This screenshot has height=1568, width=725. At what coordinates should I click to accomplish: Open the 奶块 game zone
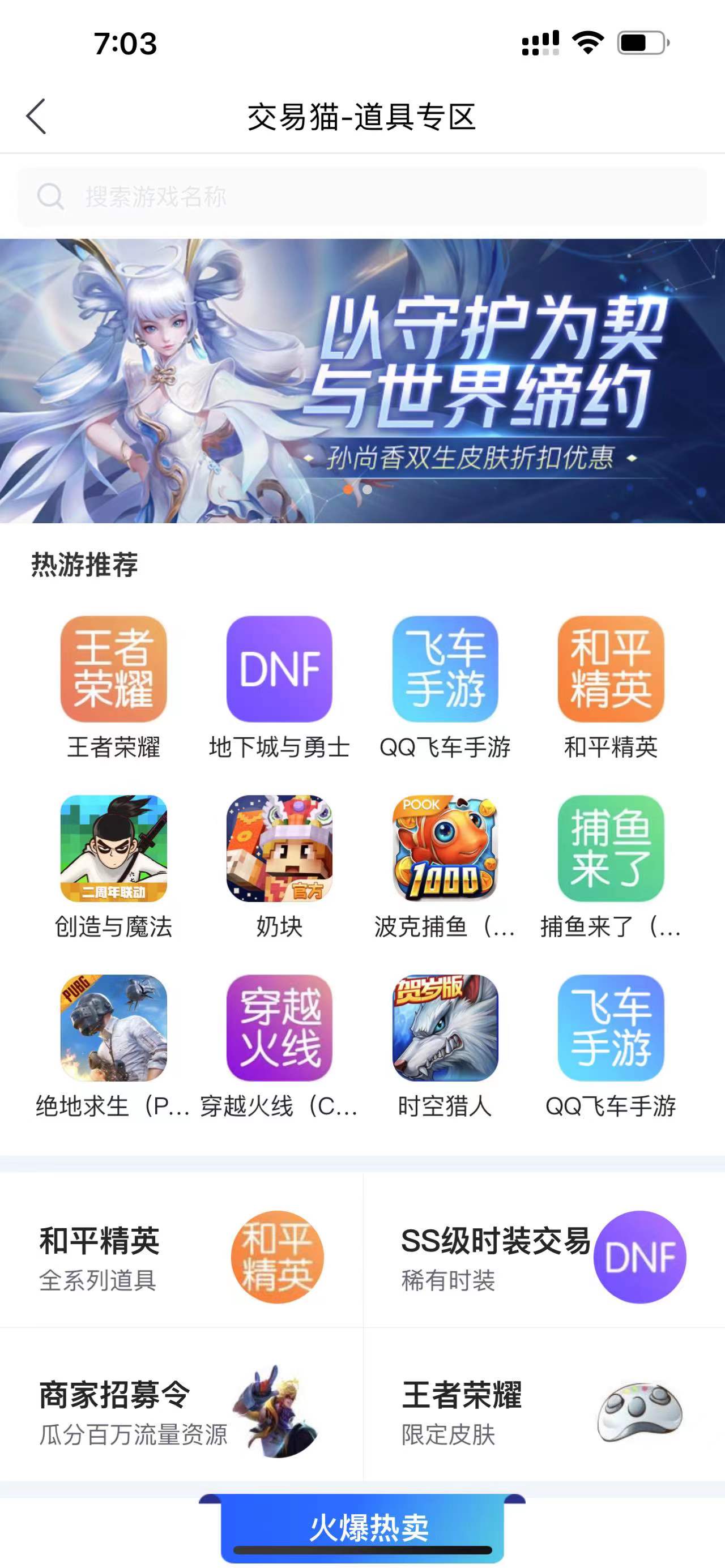click(x=279, y=848)
